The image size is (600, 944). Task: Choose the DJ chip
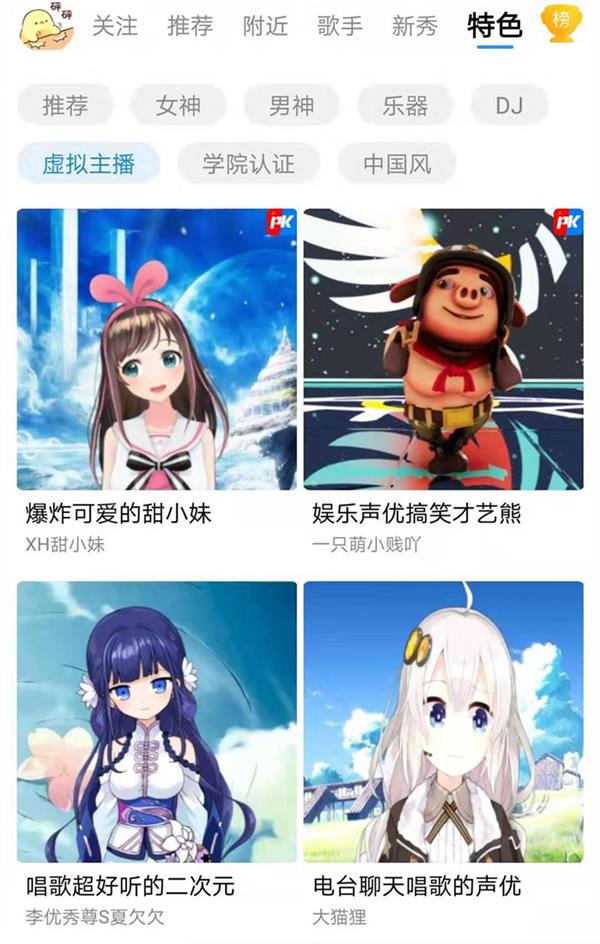509,105
